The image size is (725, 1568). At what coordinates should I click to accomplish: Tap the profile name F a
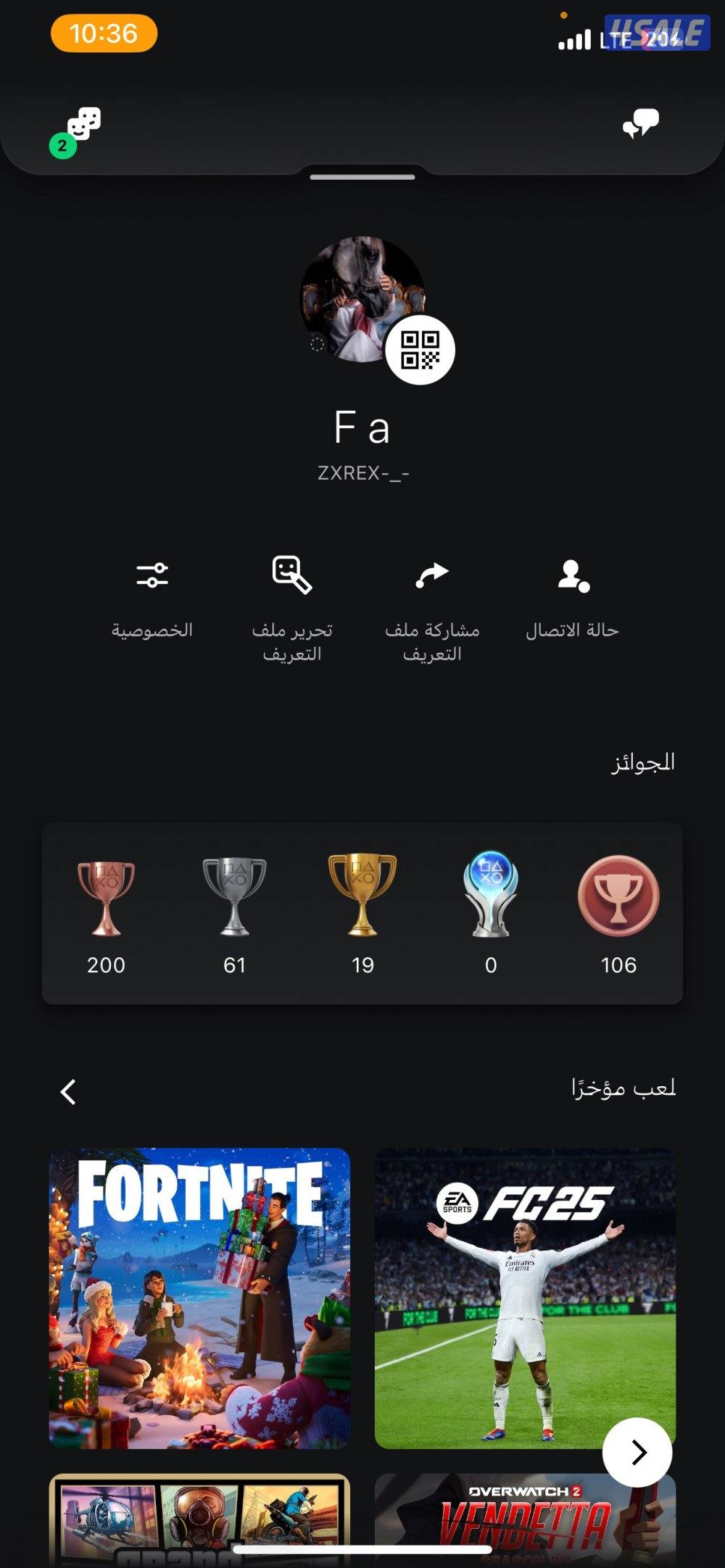[x=362, y=429]
